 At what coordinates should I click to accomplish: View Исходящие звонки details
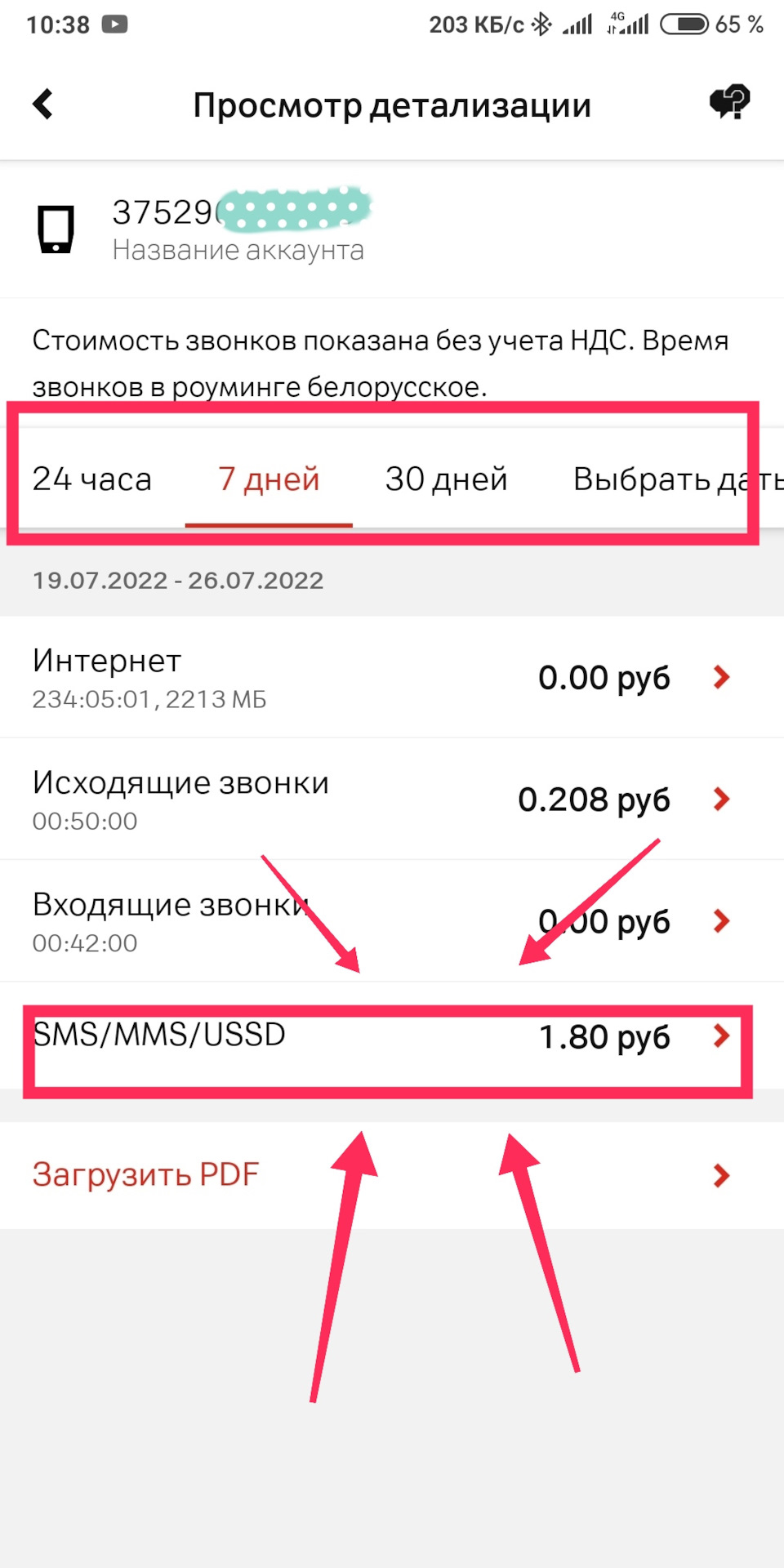click(x=392, y=800)
